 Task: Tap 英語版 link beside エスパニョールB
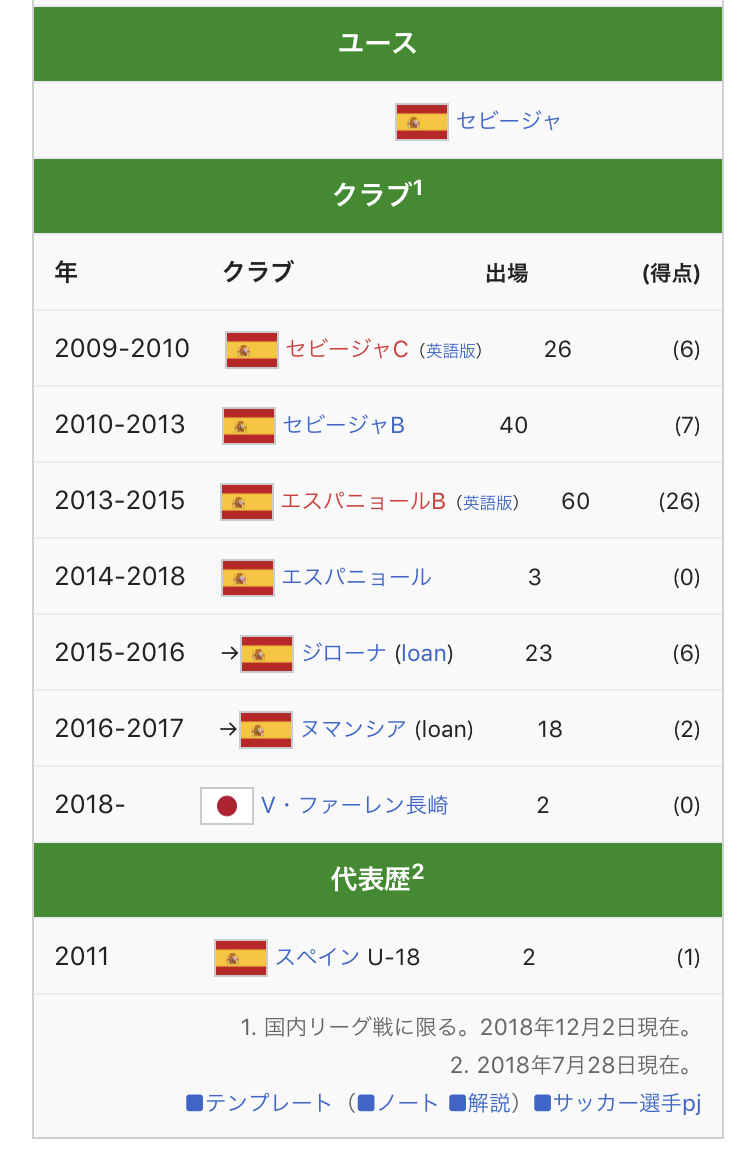(487, 503)
